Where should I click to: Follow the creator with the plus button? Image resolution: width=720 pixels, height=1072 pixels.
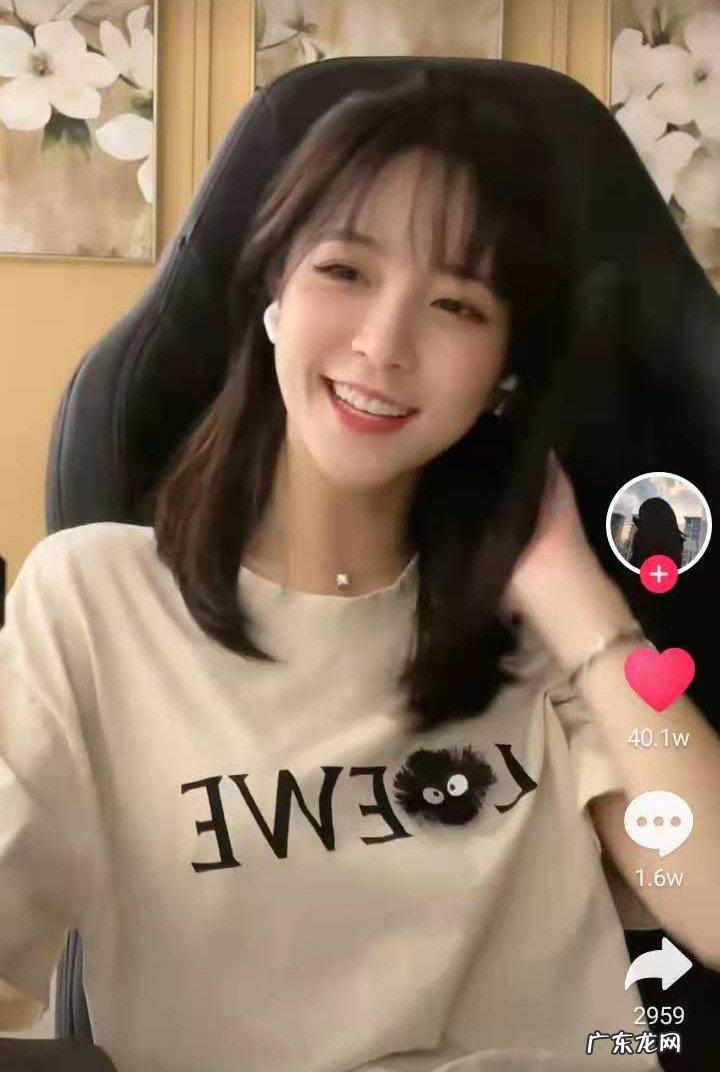pos(659,575)
